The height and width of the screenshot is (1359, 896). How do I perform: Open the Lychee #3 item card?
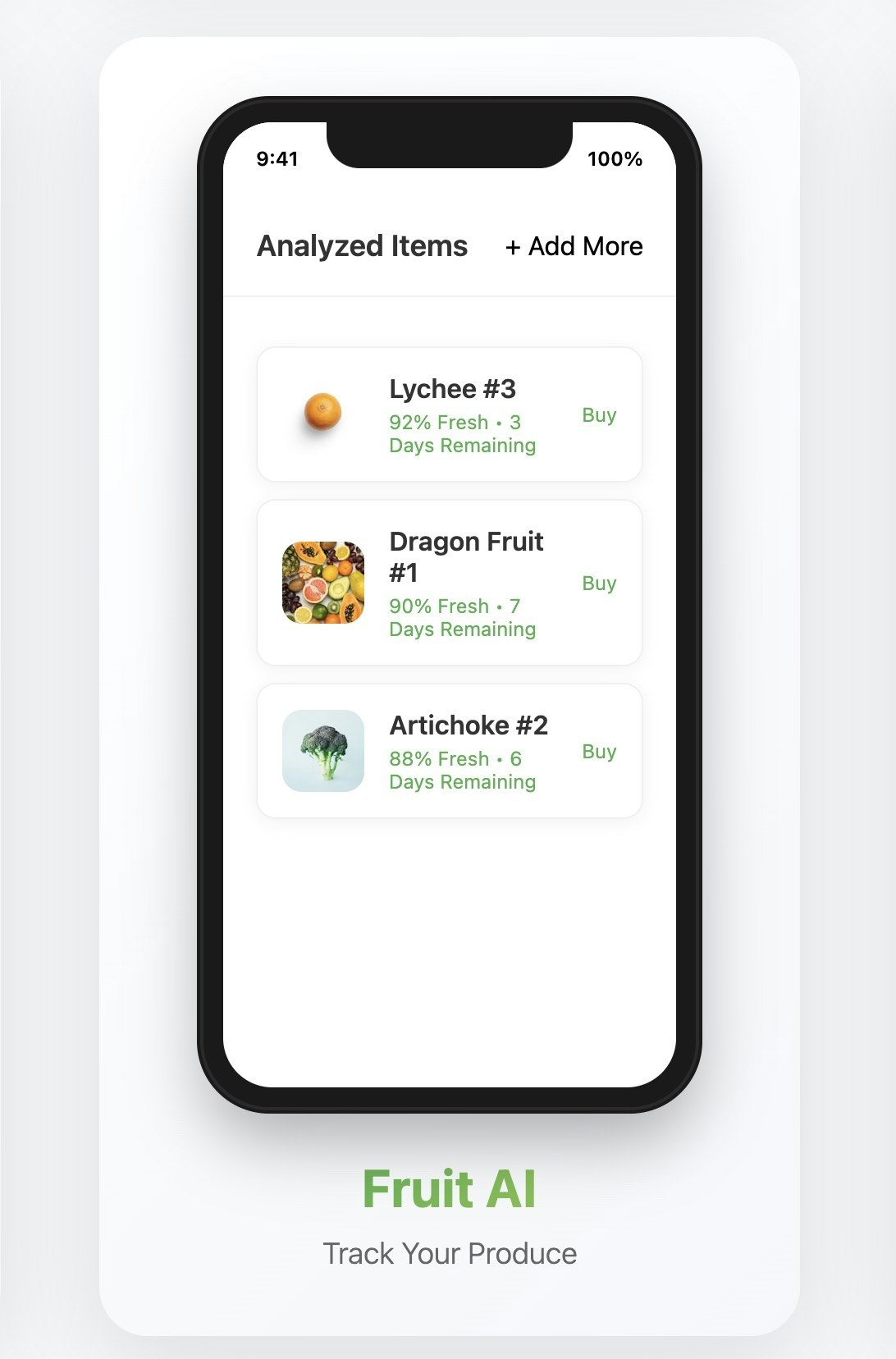[449, 413]
